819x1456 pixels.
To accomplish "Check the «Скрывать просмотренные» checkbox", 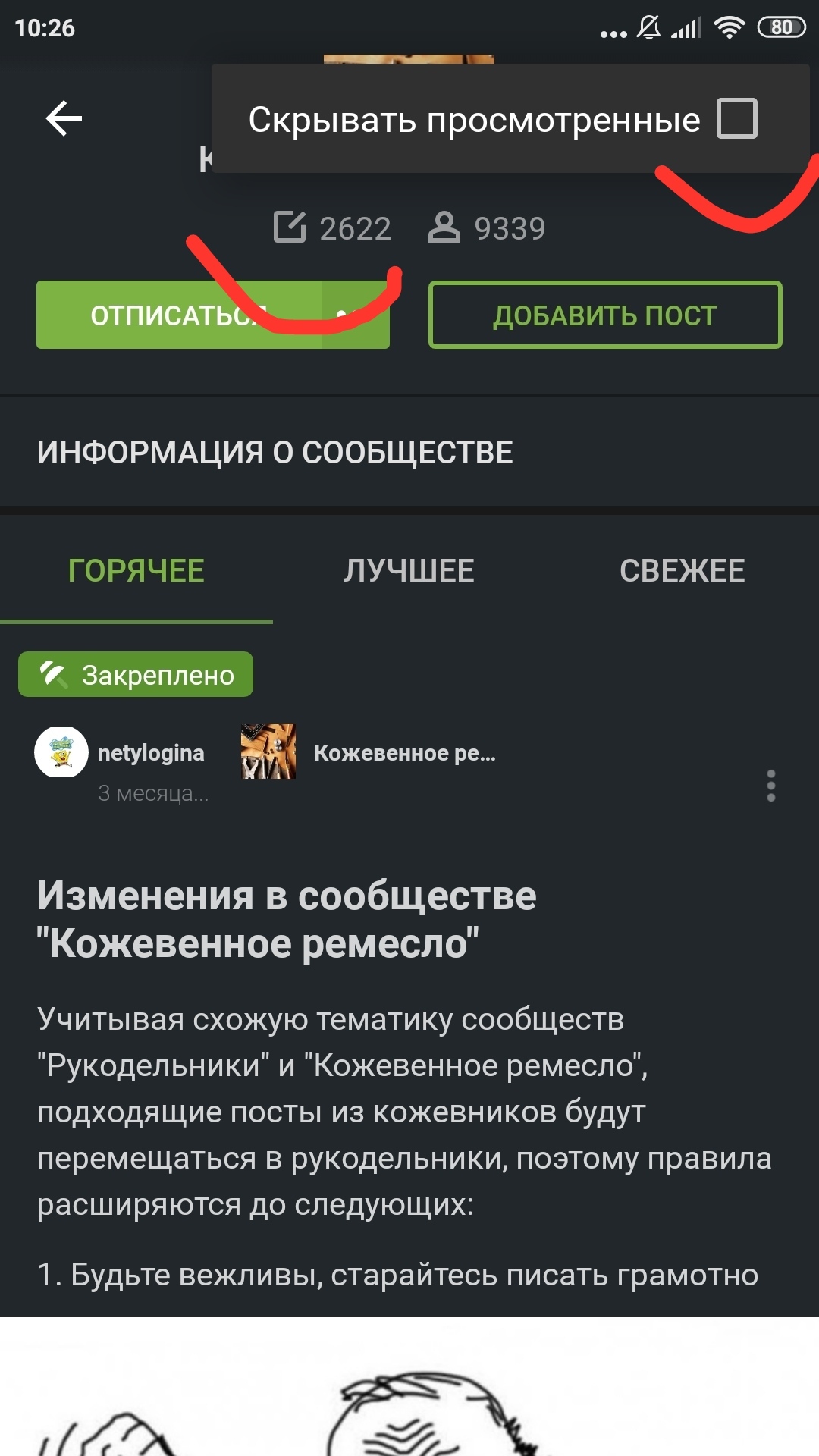I will (736, 119).
